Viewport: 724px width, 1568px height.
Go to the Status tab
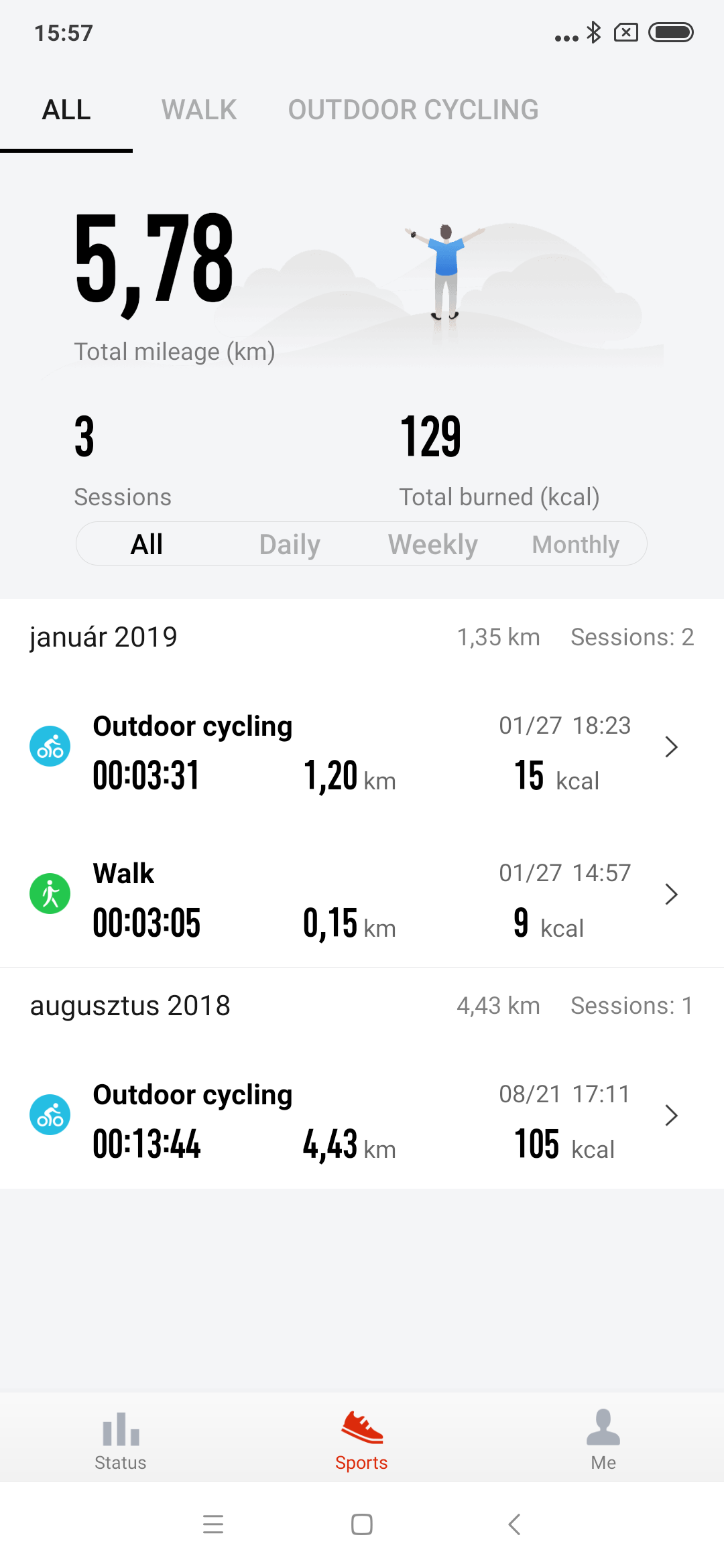point(121,1439)
